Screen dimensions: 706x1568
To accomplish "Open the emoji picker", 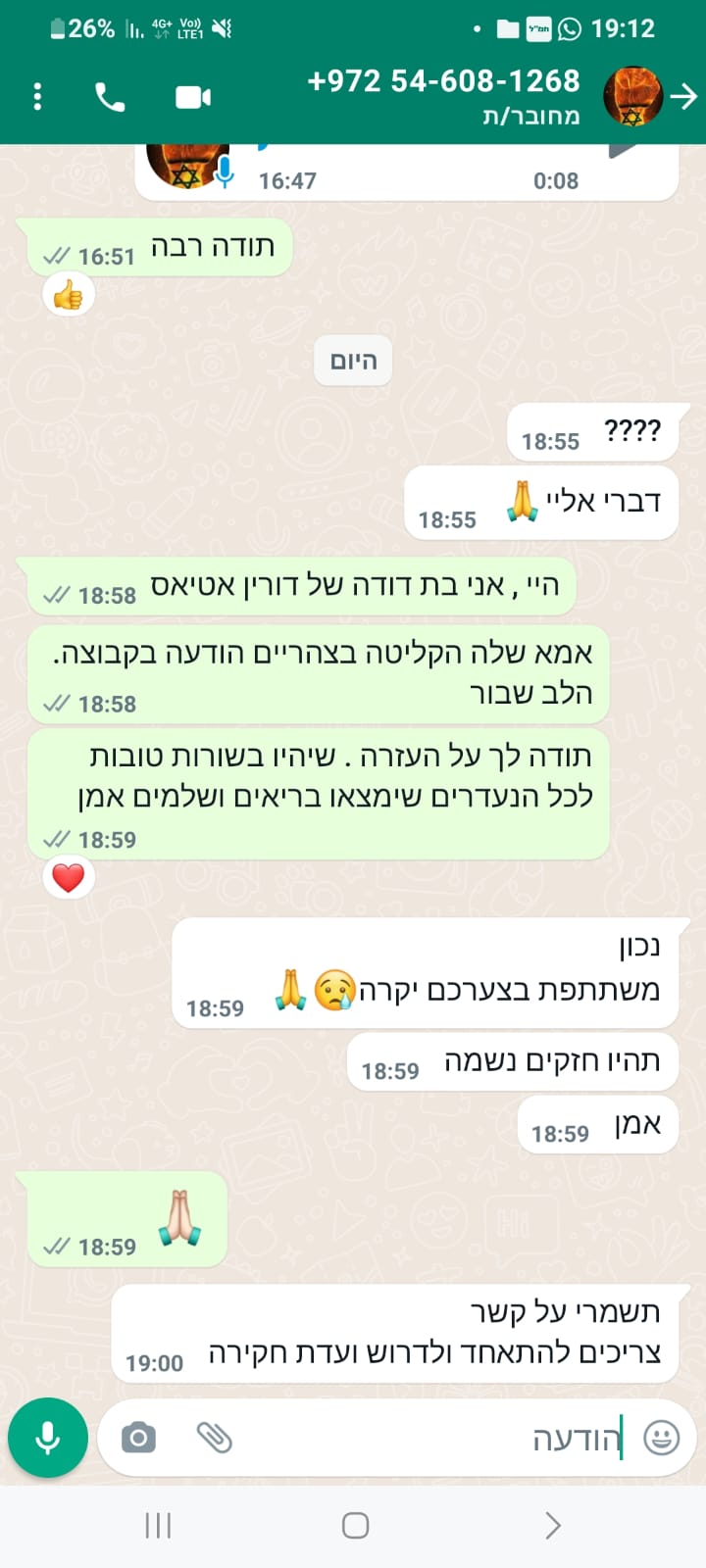I will coord(661,1438).
